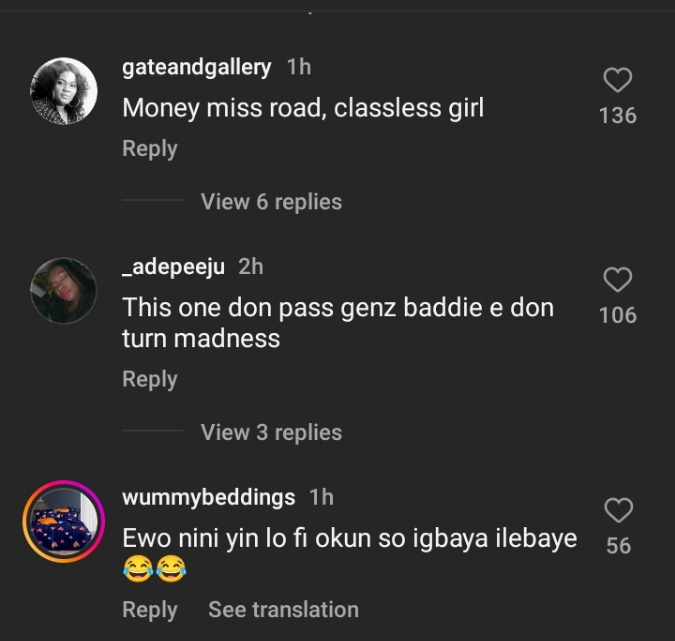Like wummybeddings' comment
675x641 pixels.
tap(618, 510)
